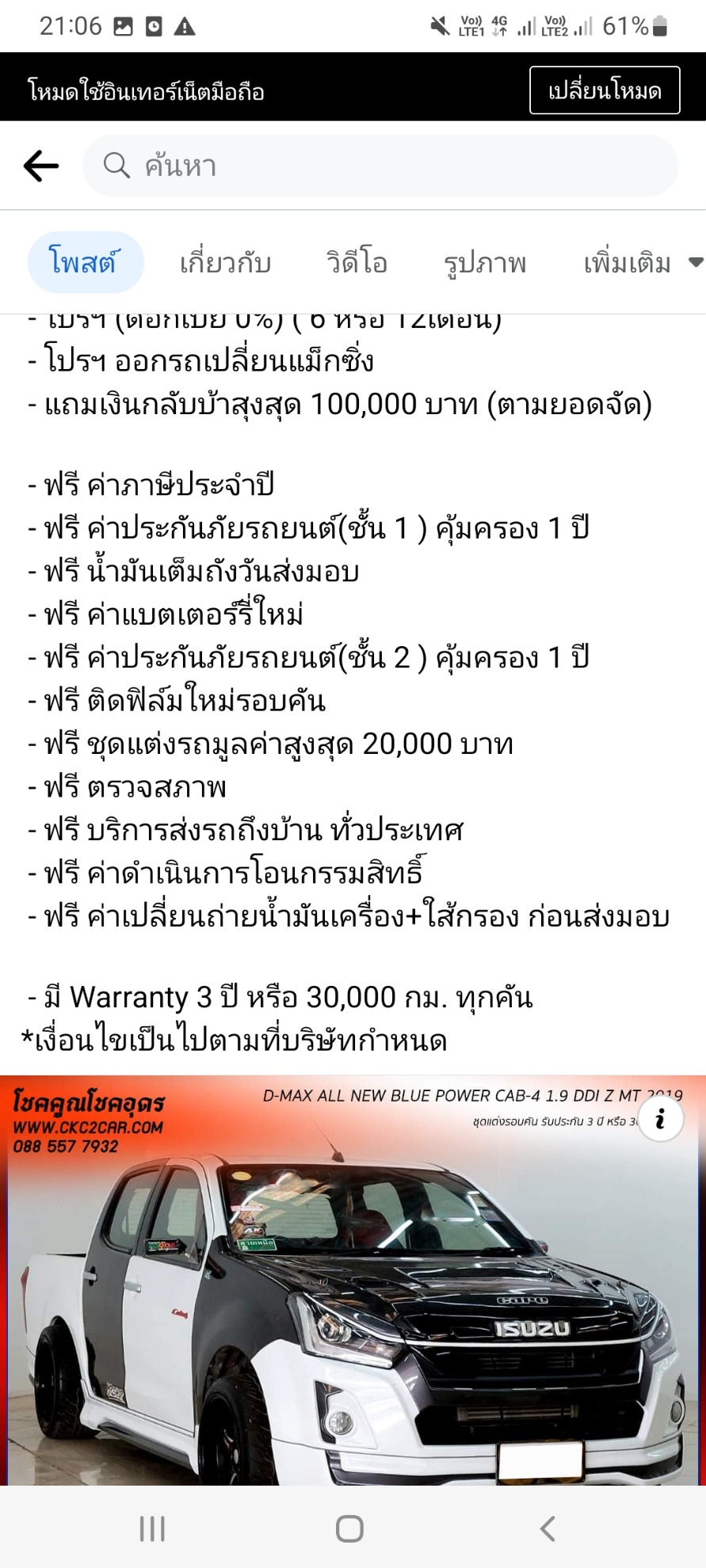Screen dimensions: 706x1568
Task: Select the โพสต์ tab
Action: [85, 262]
